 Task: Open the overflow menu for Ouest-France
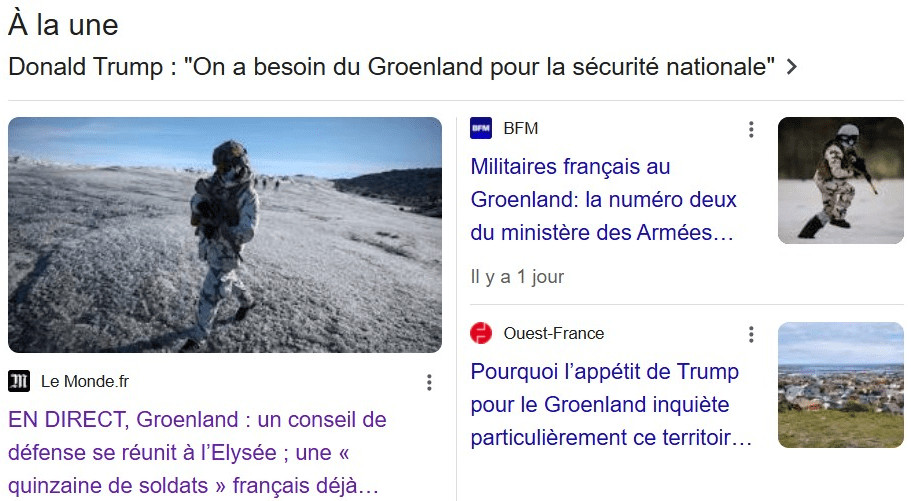tap(751, 334)
